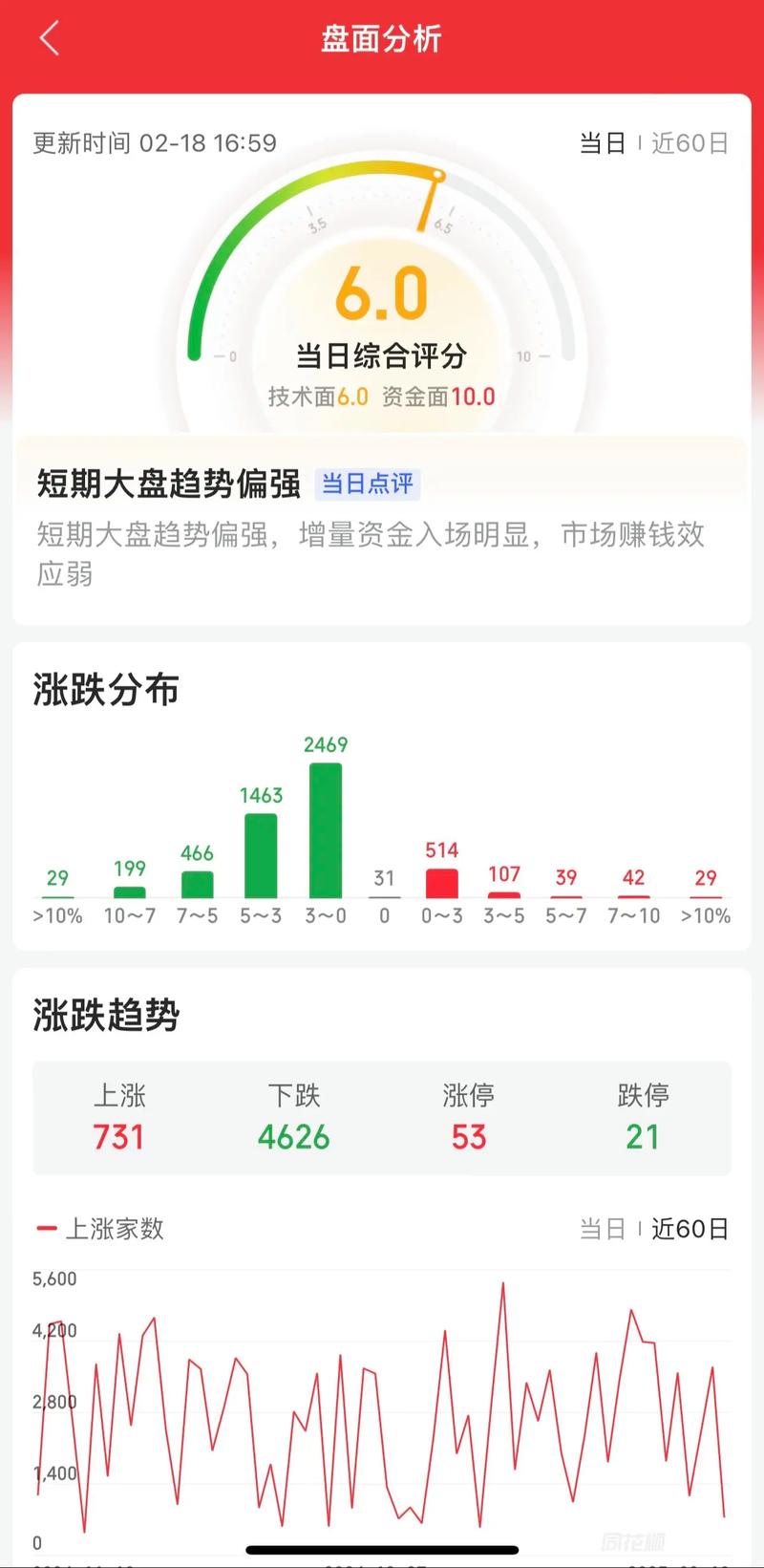Expand the 短期大盘趋势偏强 commentary
Image resolution: width=764 pixels, height=1568 pixels.
coord(169,483)
